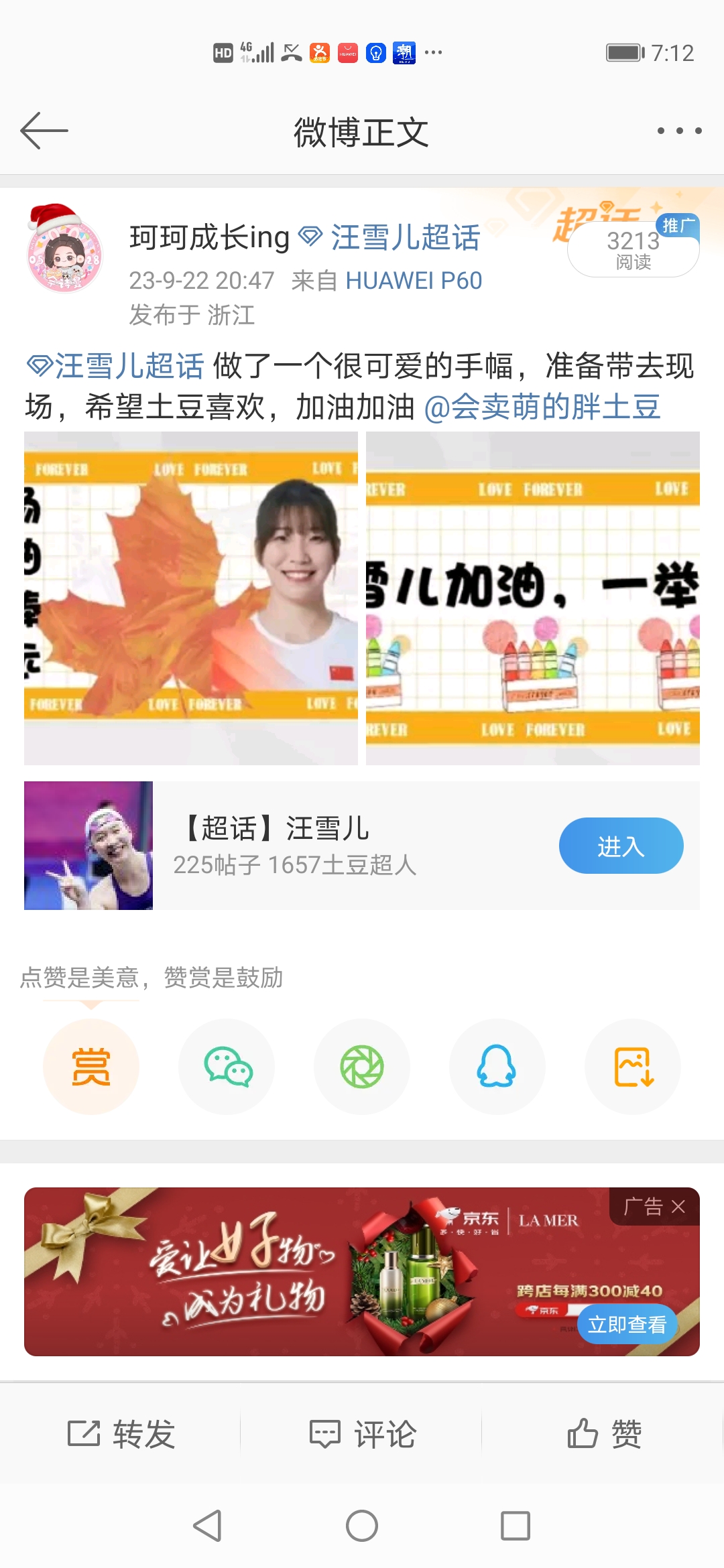Viewport: 724px width, 1568px height.
Task: Share to WeChat Moments
Action: [x=362, y=1067]
